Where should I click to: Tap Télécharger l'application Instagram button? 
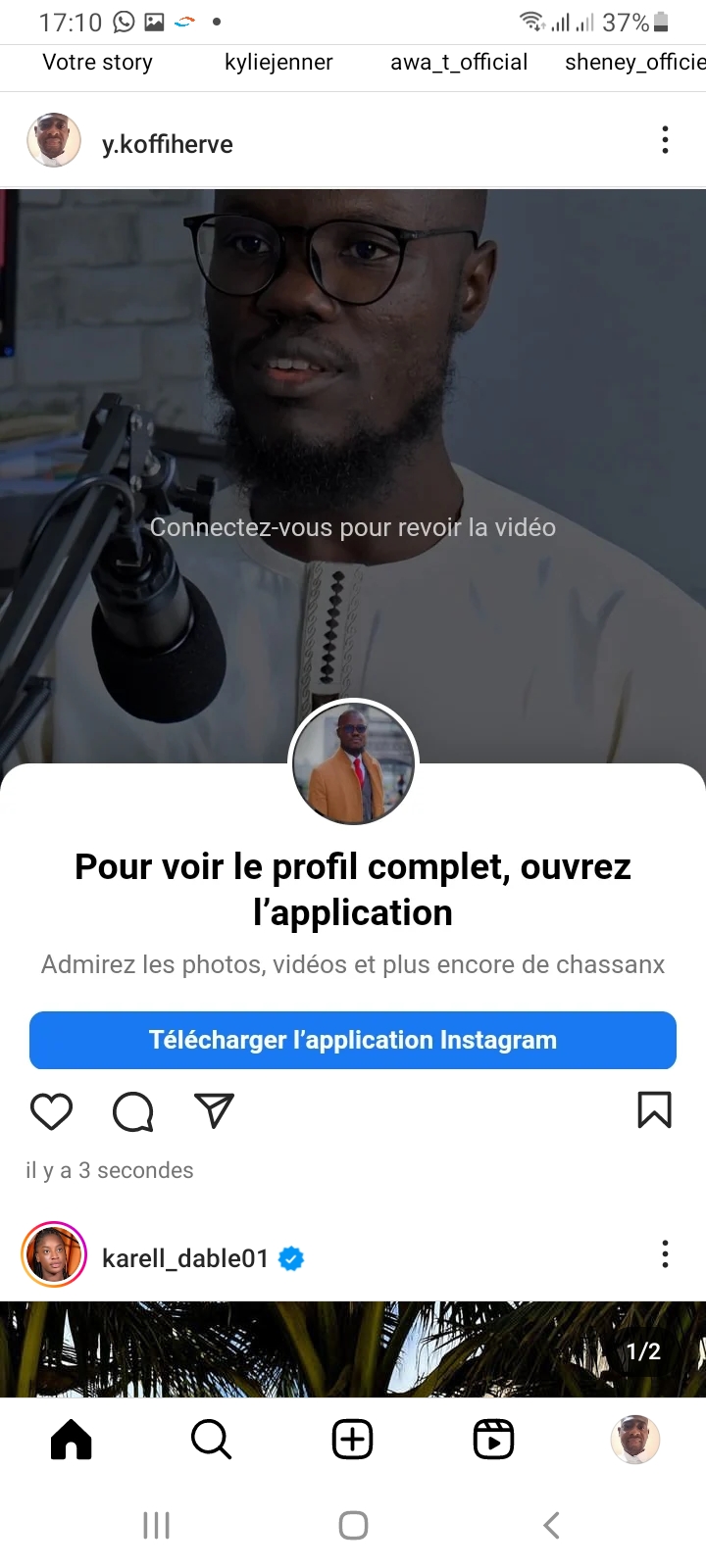coord(353,1040)
